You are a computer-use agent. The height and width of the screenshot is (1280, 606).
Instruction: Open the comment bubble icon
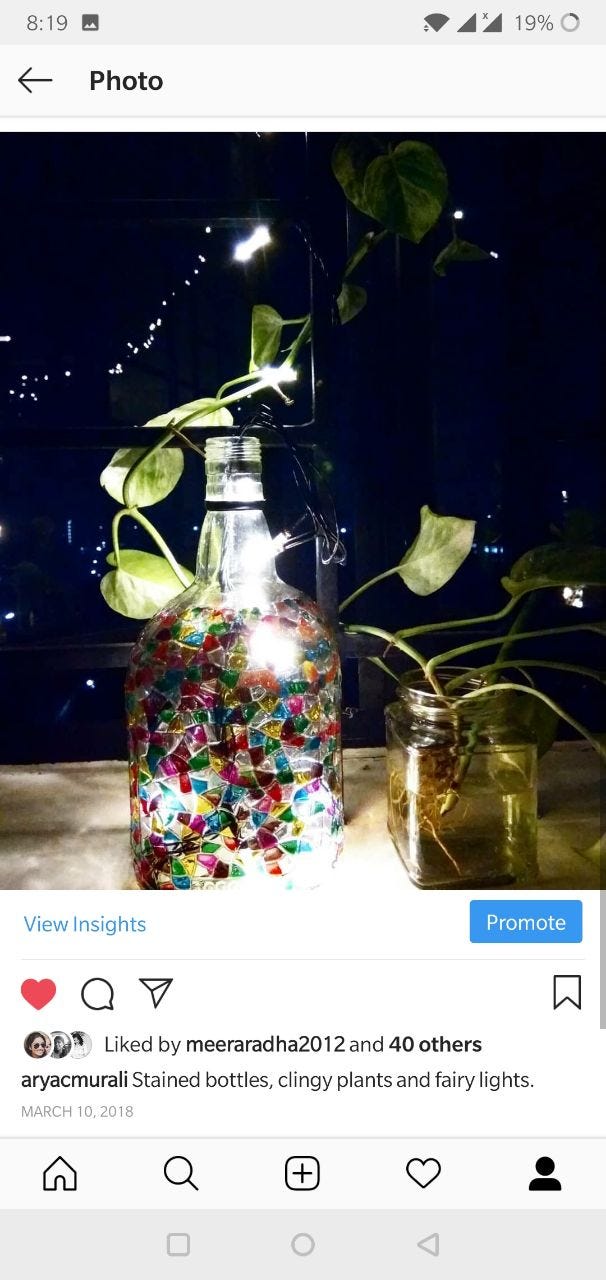click(x=97, y=993)
